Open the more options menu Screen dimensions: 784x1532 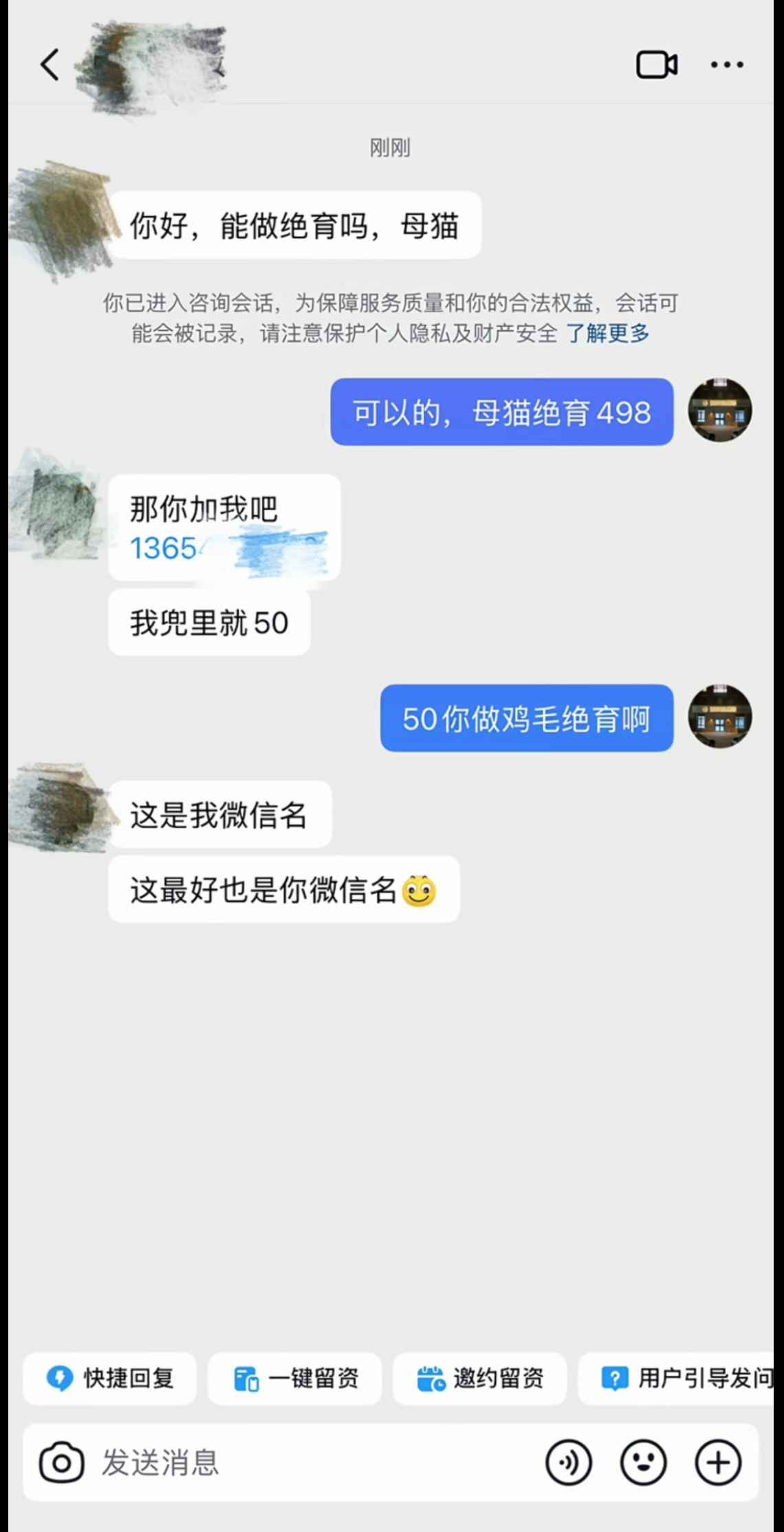[x=728, y=64]
